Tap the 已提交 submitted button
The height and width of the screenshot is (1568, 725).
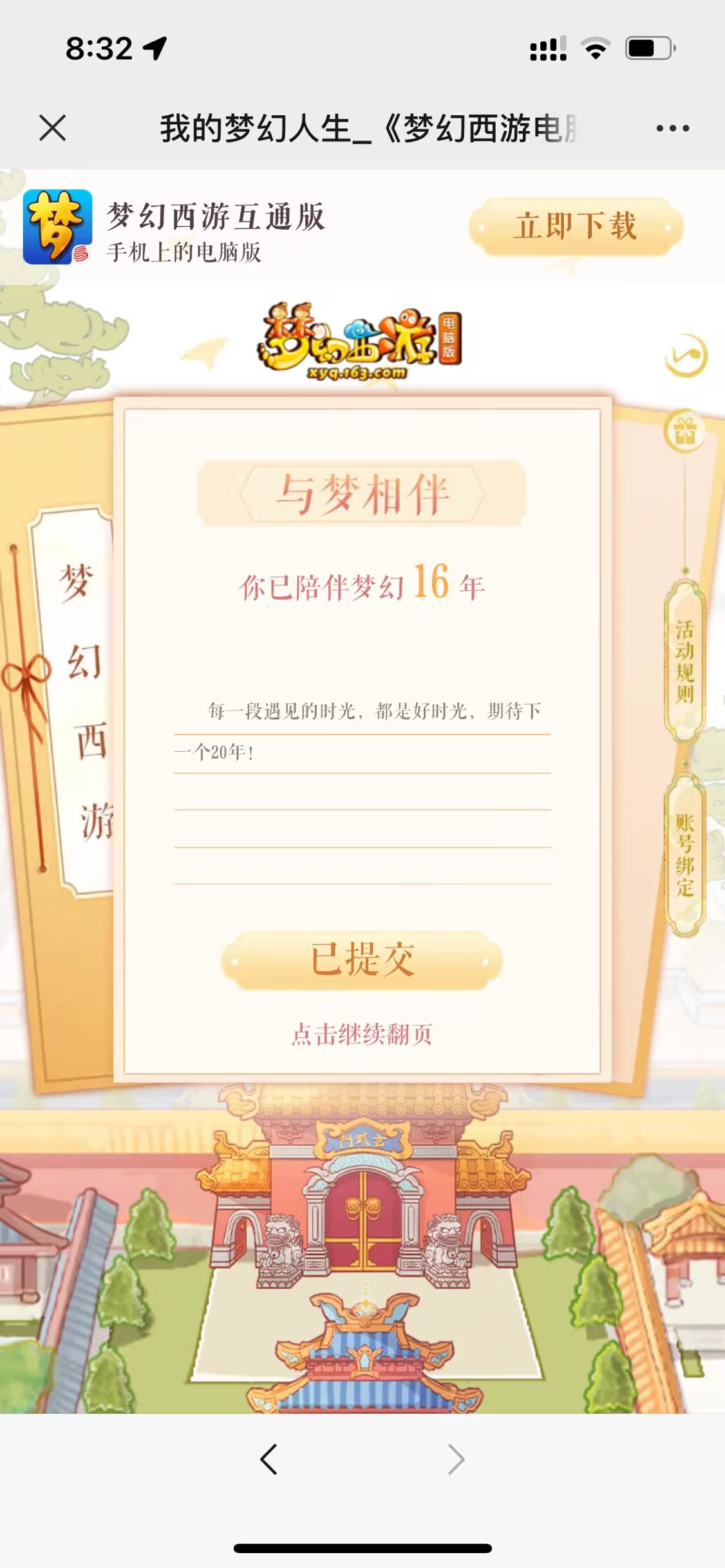[362, 960]
